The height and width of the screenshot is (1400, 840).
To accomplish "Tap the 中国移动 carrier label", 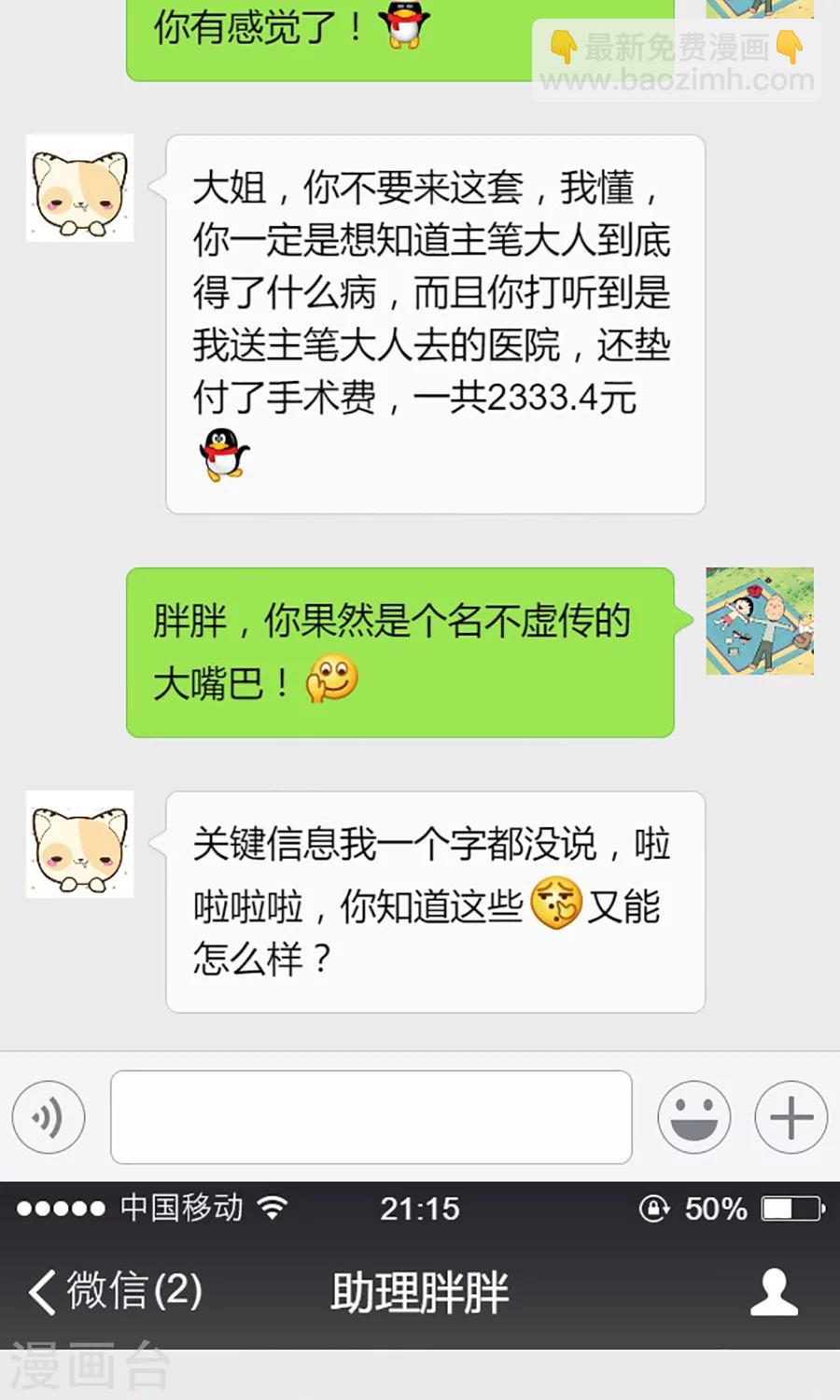I will [181, 1208].
